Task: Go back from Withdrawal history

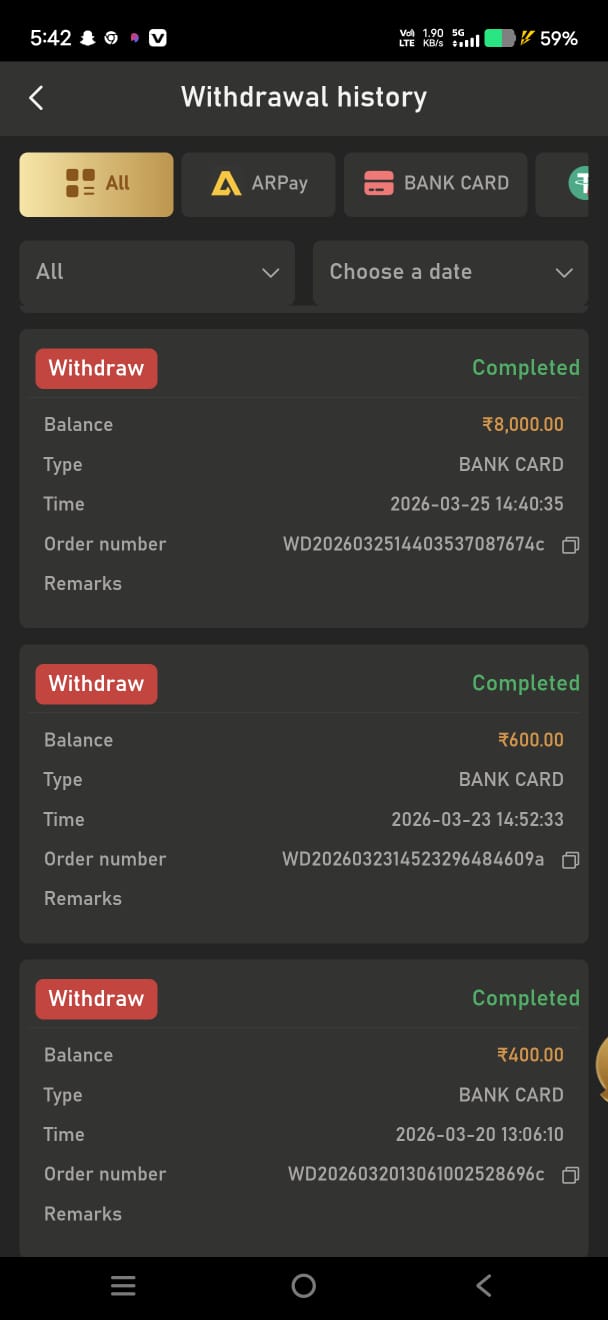Action: point(36,97)
